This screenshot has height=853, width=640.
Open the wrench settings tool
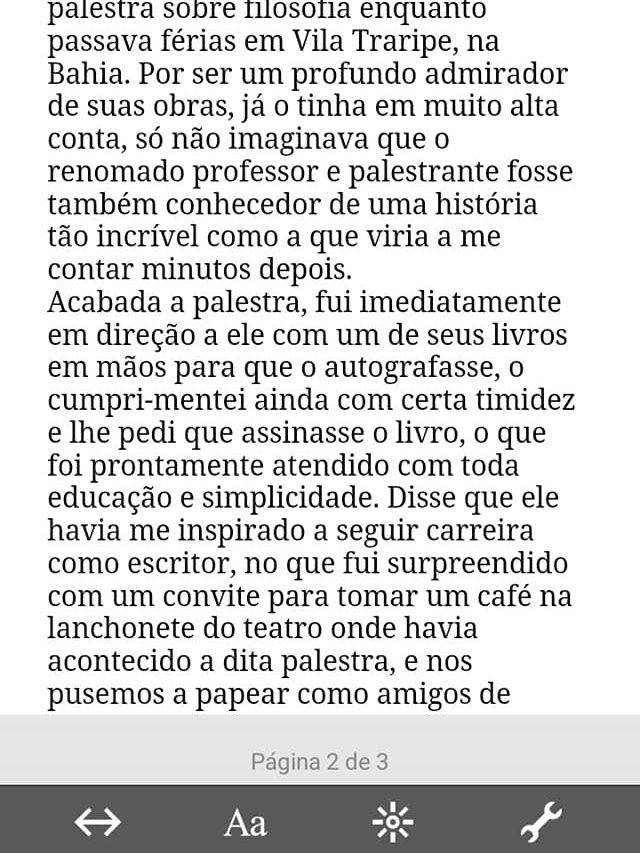[541, 822]
